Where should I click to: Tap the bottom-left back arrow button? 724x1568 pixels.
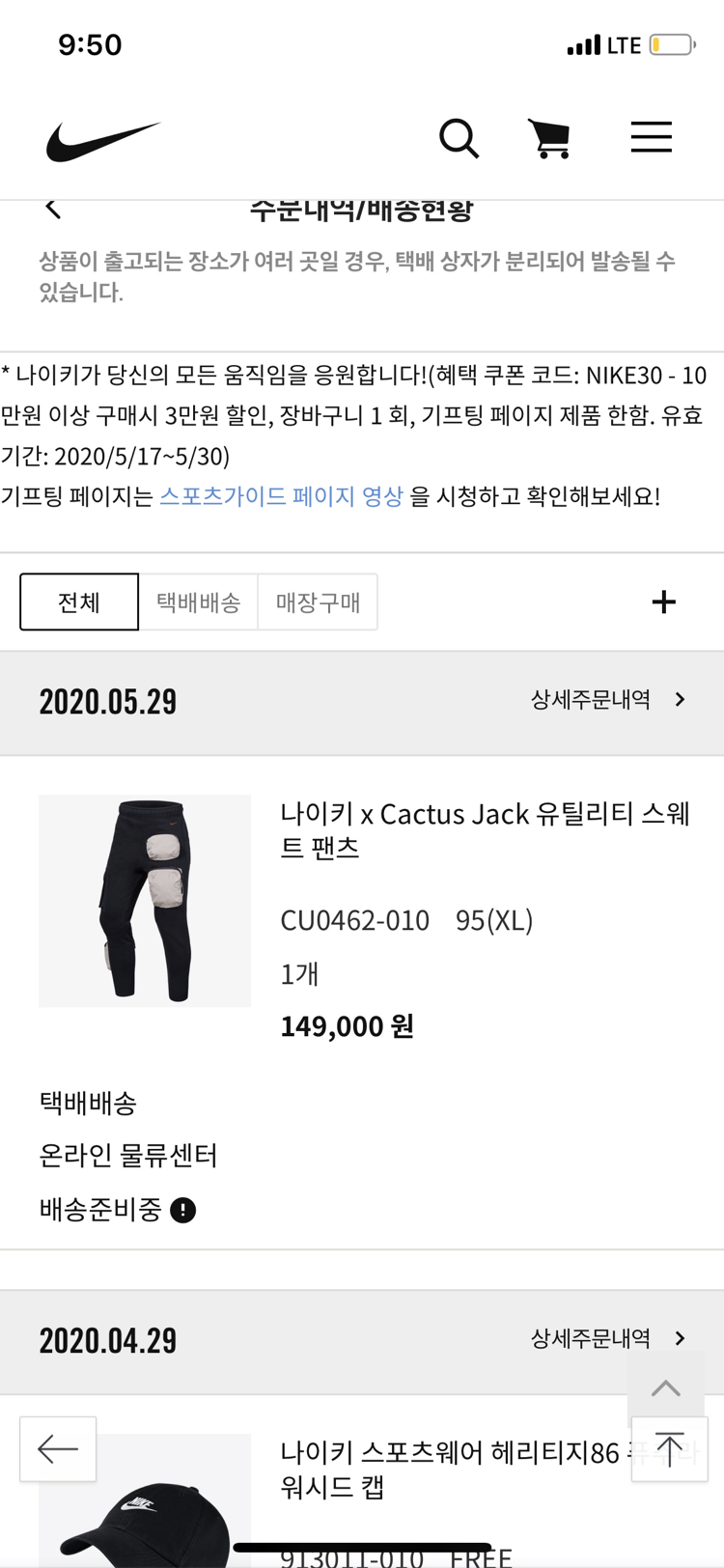57,1448
